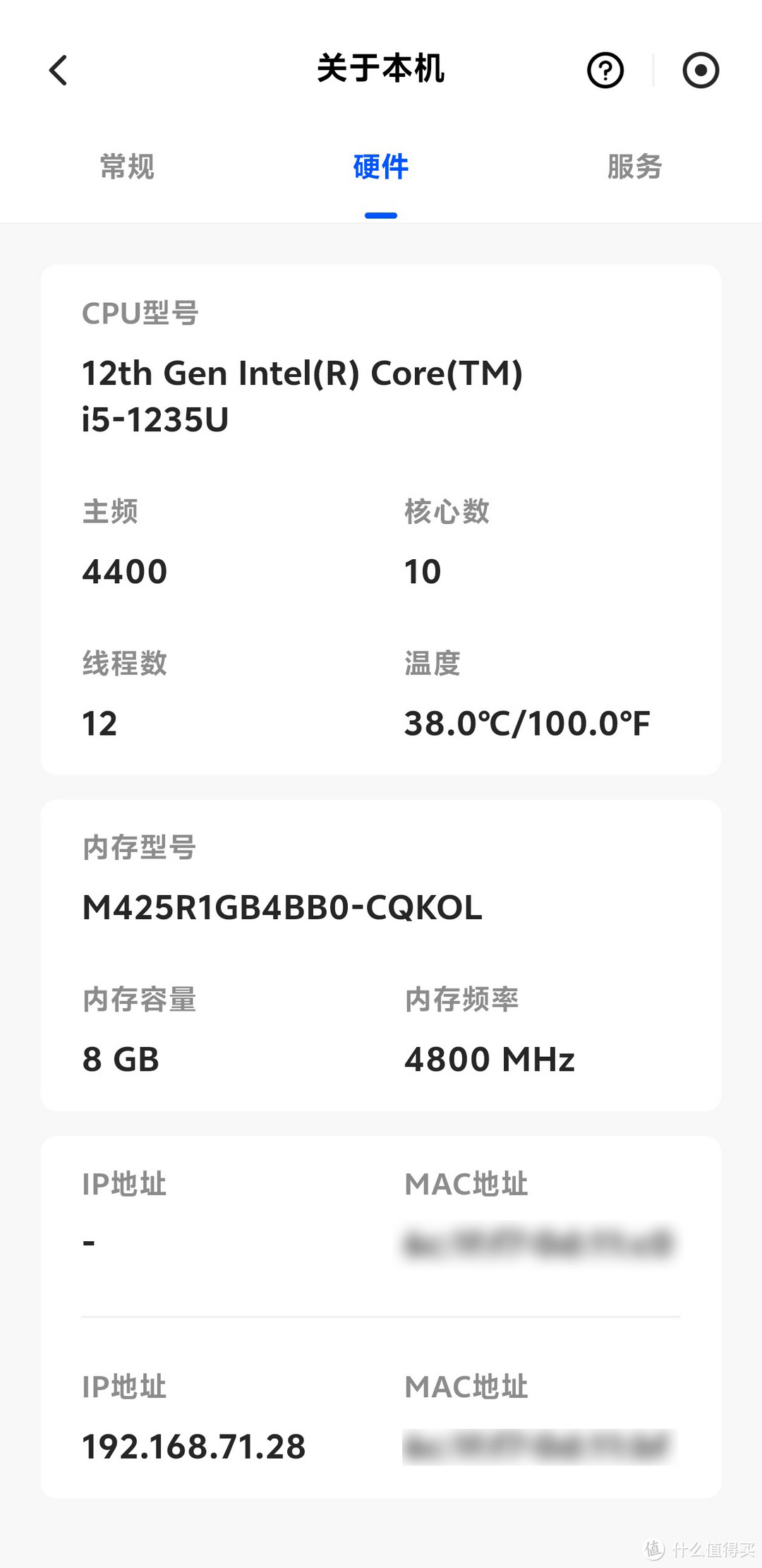
Task: Tap the 关于本机 title text
Action: [x=381, y=70]
